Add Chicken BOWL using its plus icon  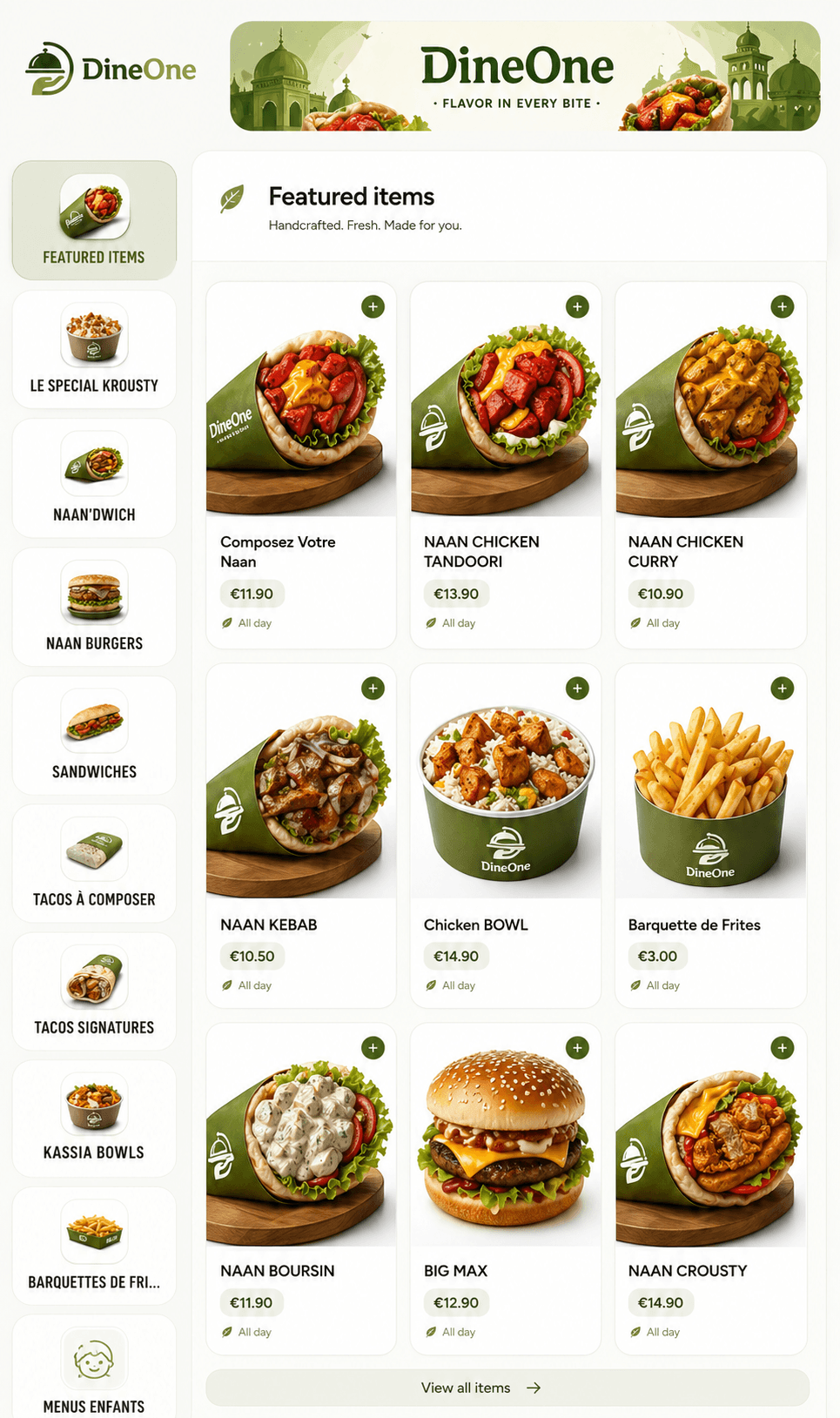[x=577, y=689]
